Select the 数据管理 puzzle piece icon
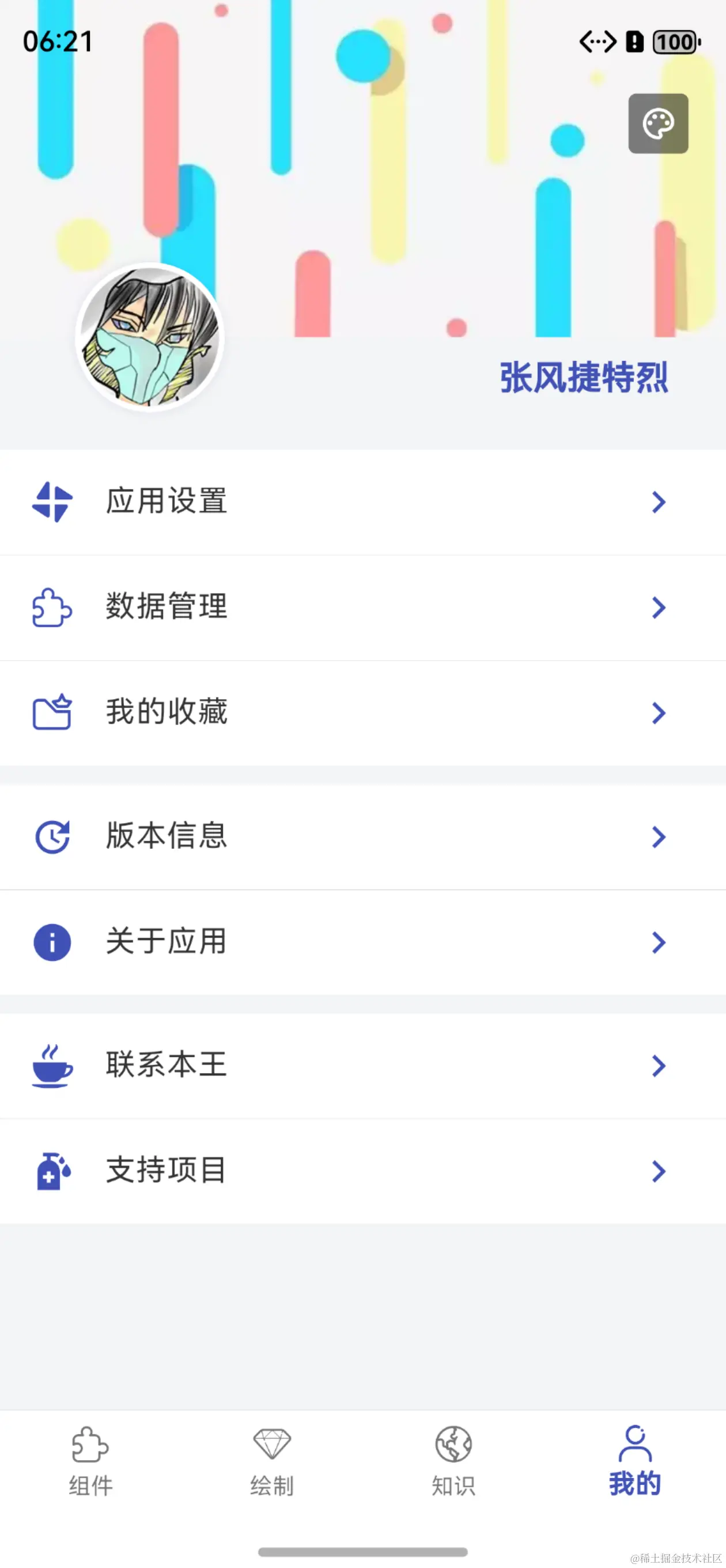The width and height of the screenshot is (726, 1568). (x=52, y=608)
